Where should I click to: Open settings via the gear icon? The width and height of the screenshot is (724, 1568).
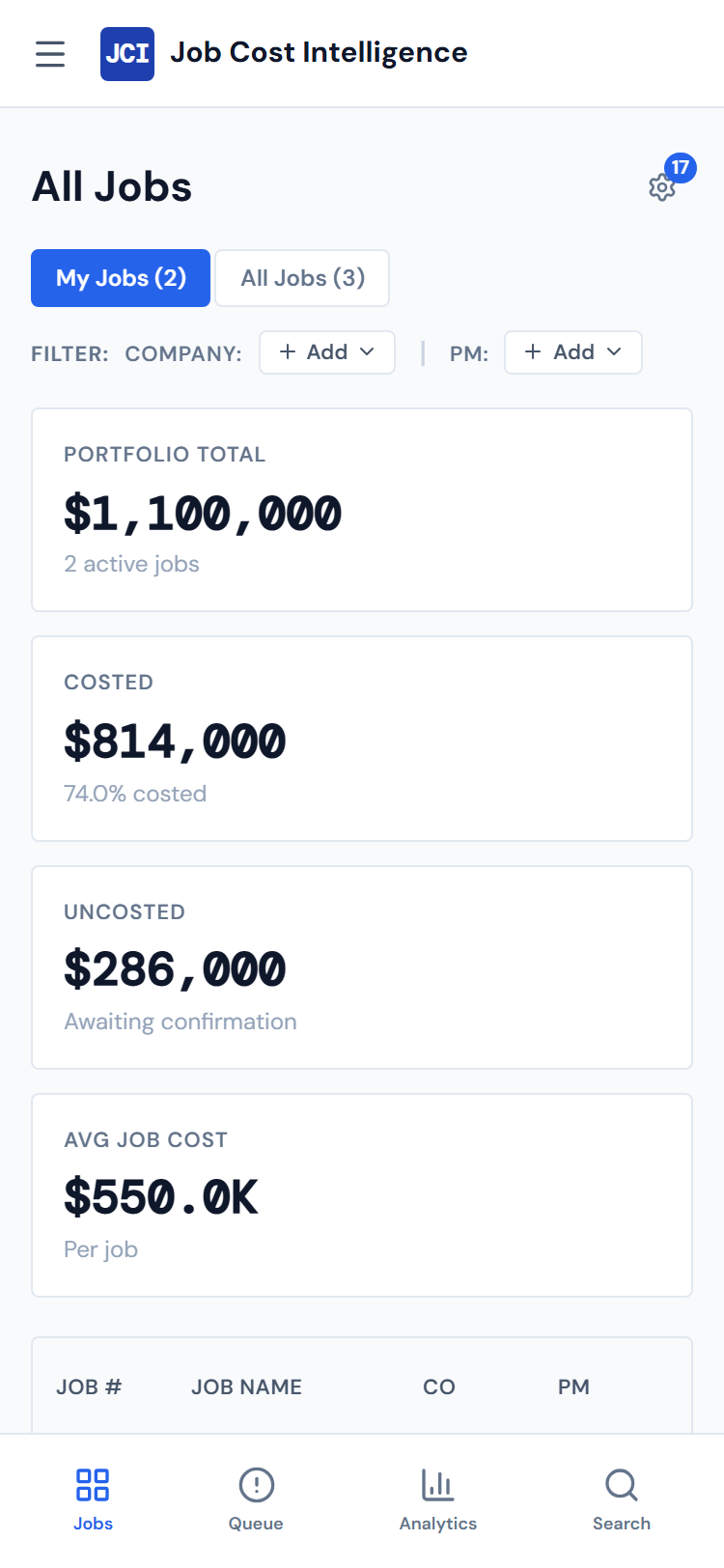662,187
